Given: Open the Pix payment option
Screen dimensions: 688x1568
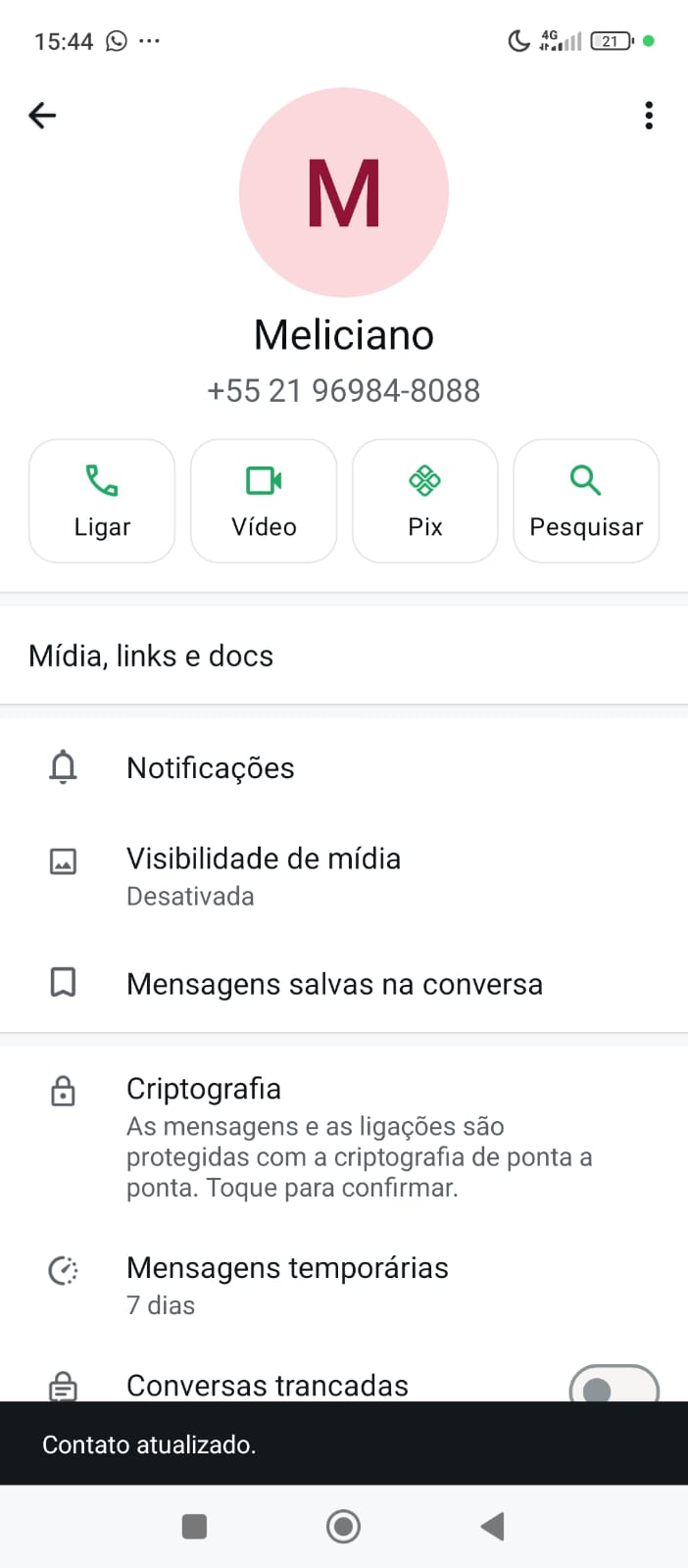Looking at the screenshot, I should [x=425, y=501].
